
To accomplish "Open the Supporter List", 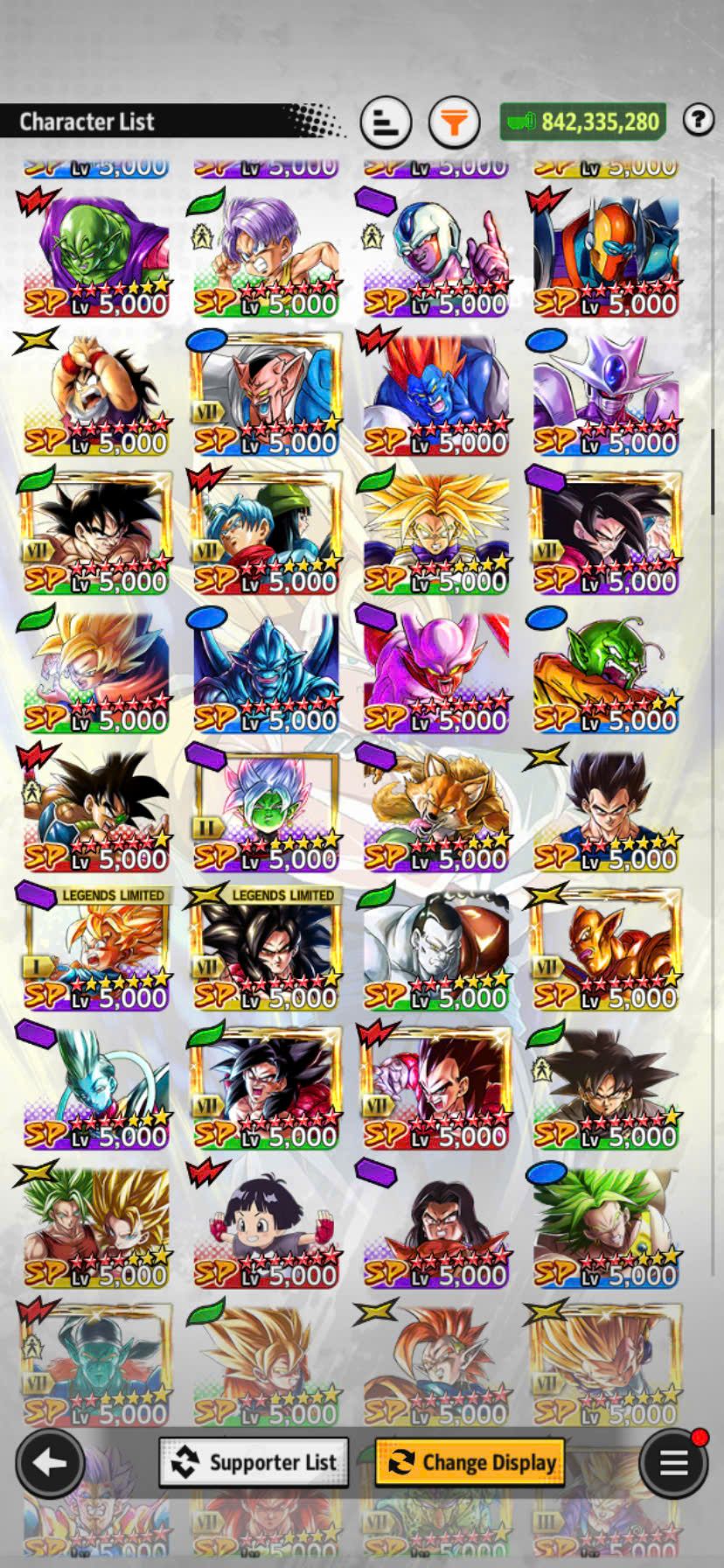I will coord(254,1462).
